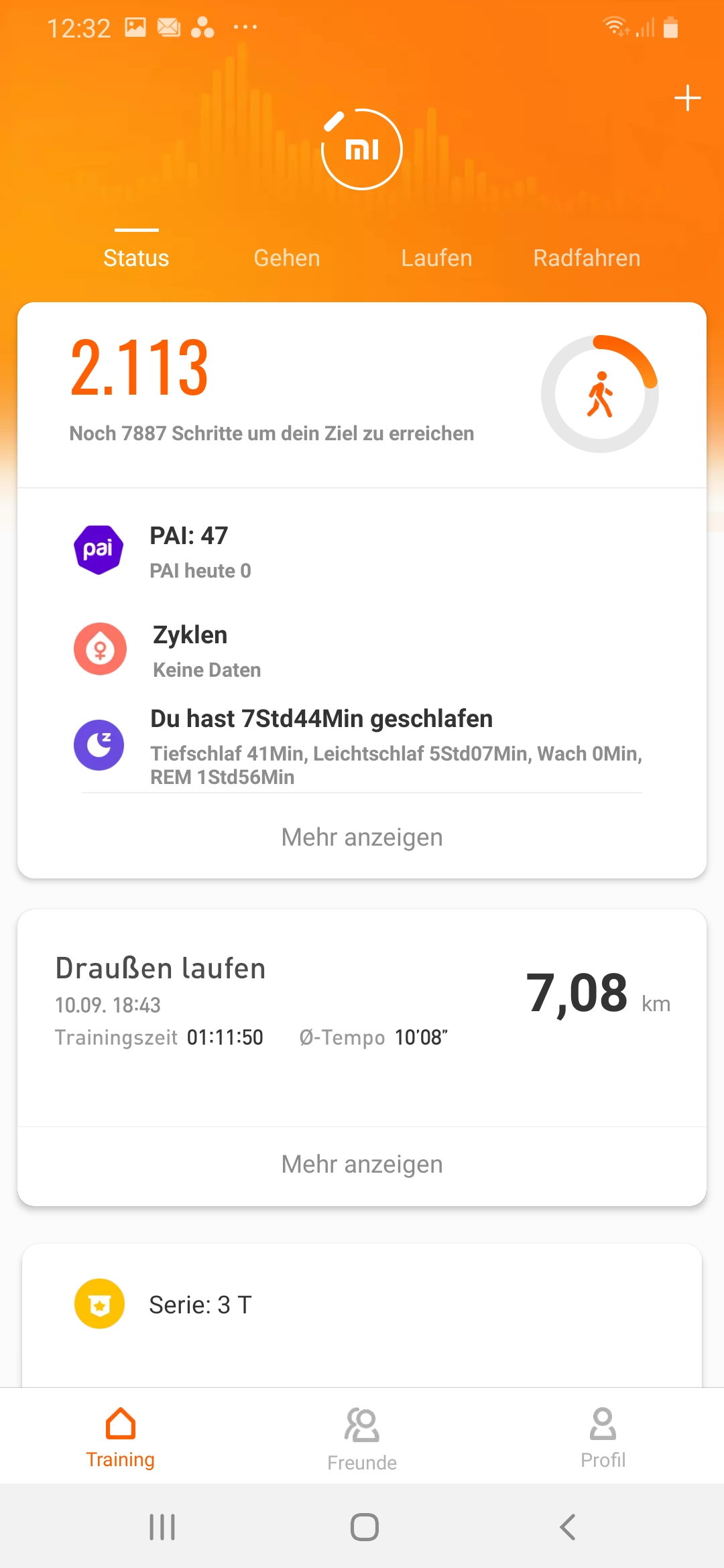Open the Zyklen row
Screen dimensions: 724x1568
click(x=362, y=650)
